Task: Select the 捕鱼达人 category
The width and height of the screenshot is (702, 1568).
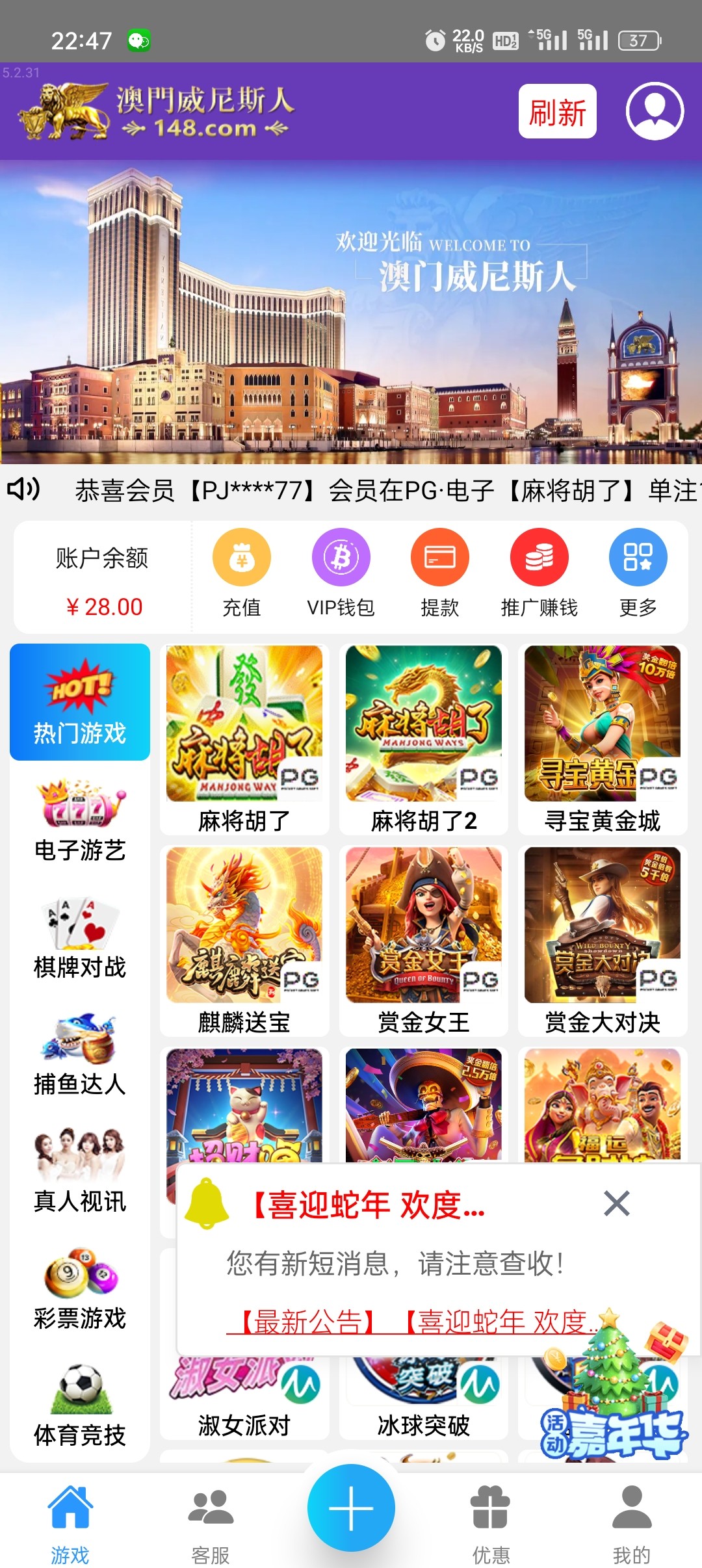Action: click(x=79, y=1054)
